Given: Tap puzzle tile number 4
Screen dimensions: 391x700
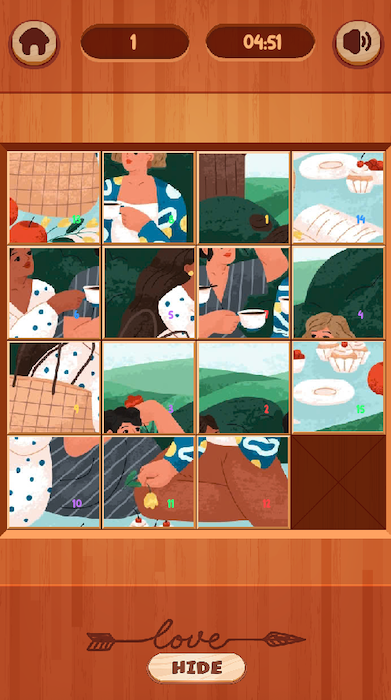Looking at the screenshot, I should (338, 292).
